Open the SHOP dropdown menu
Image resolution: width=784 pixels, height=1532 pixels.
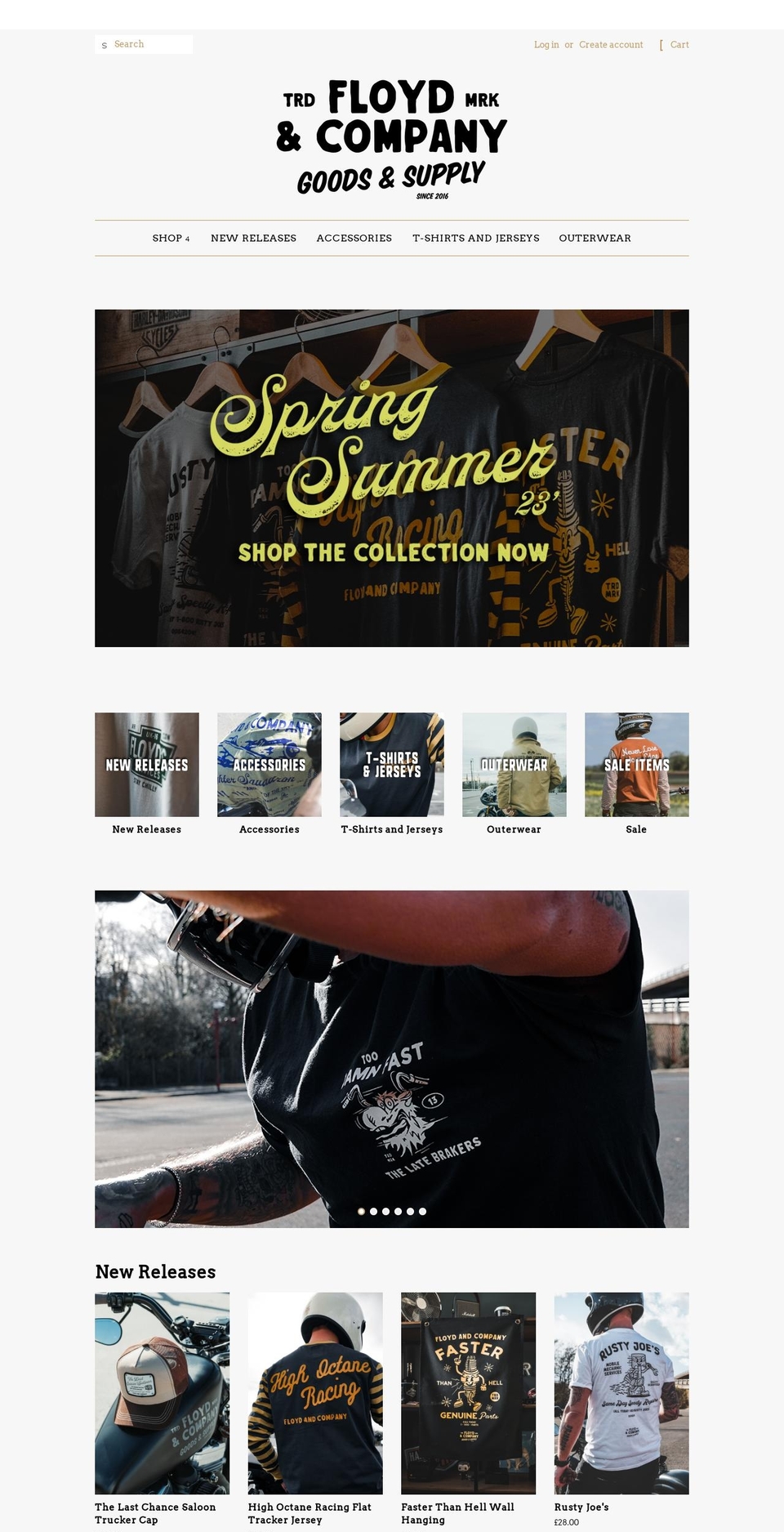tap(171, 239)
